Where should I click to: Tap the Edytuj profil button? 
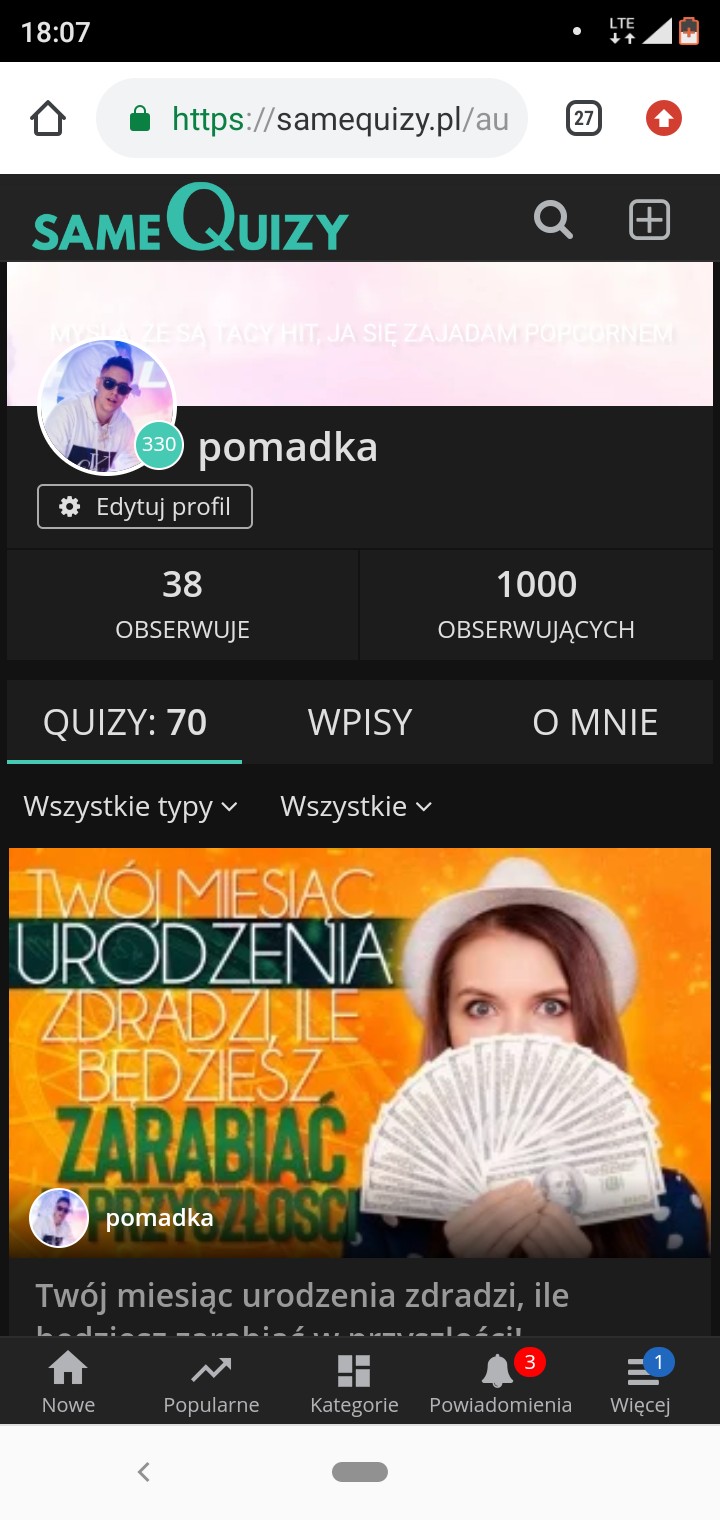tap(145, 507)
